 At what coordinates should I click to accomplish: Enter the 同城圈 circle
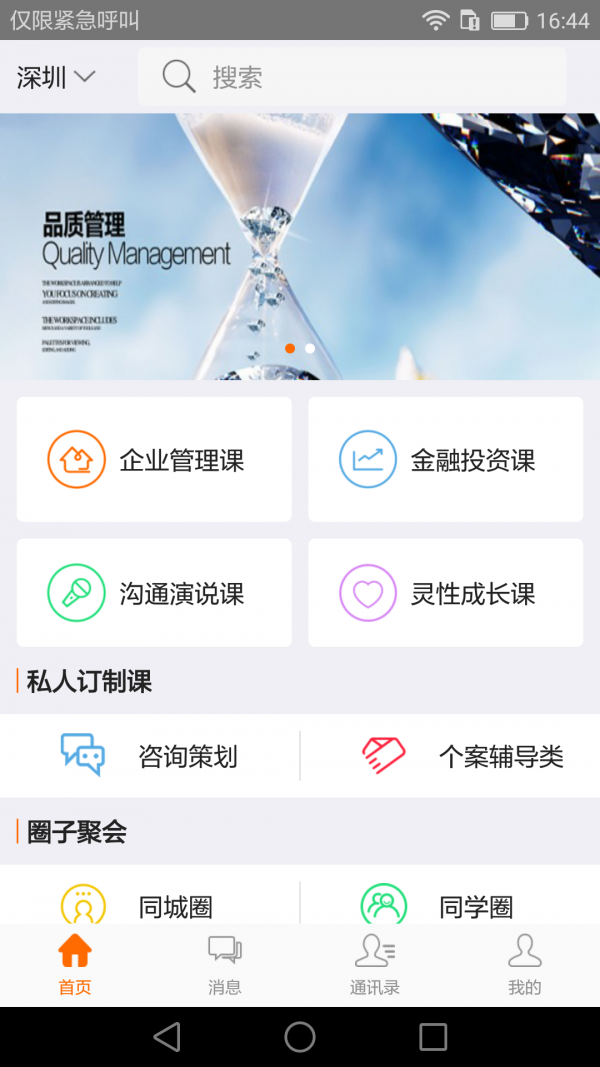coord(150,905)
